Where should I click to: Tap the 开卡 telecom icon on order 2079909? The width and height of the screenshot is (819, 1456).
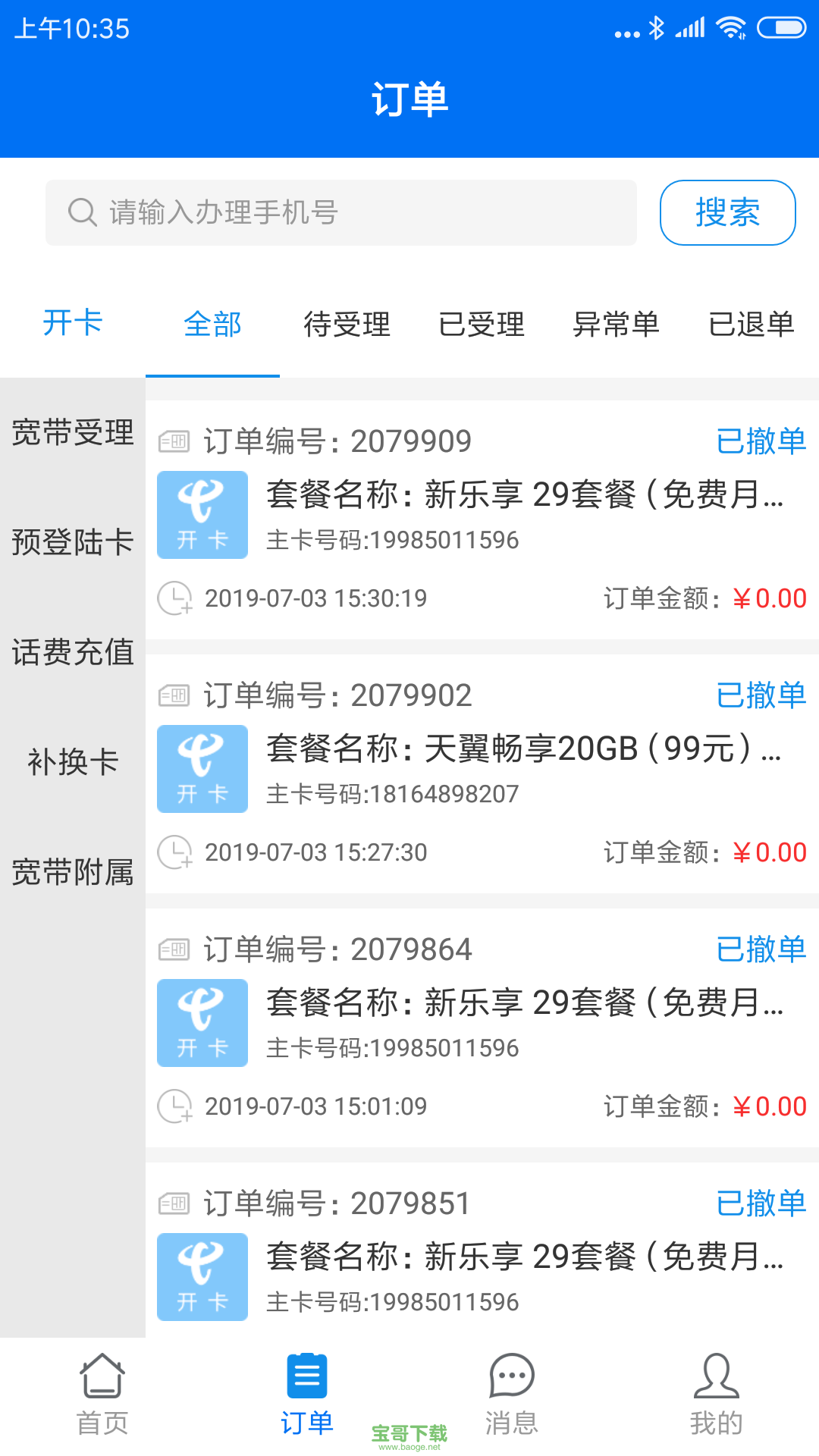[x=202, y=514]
